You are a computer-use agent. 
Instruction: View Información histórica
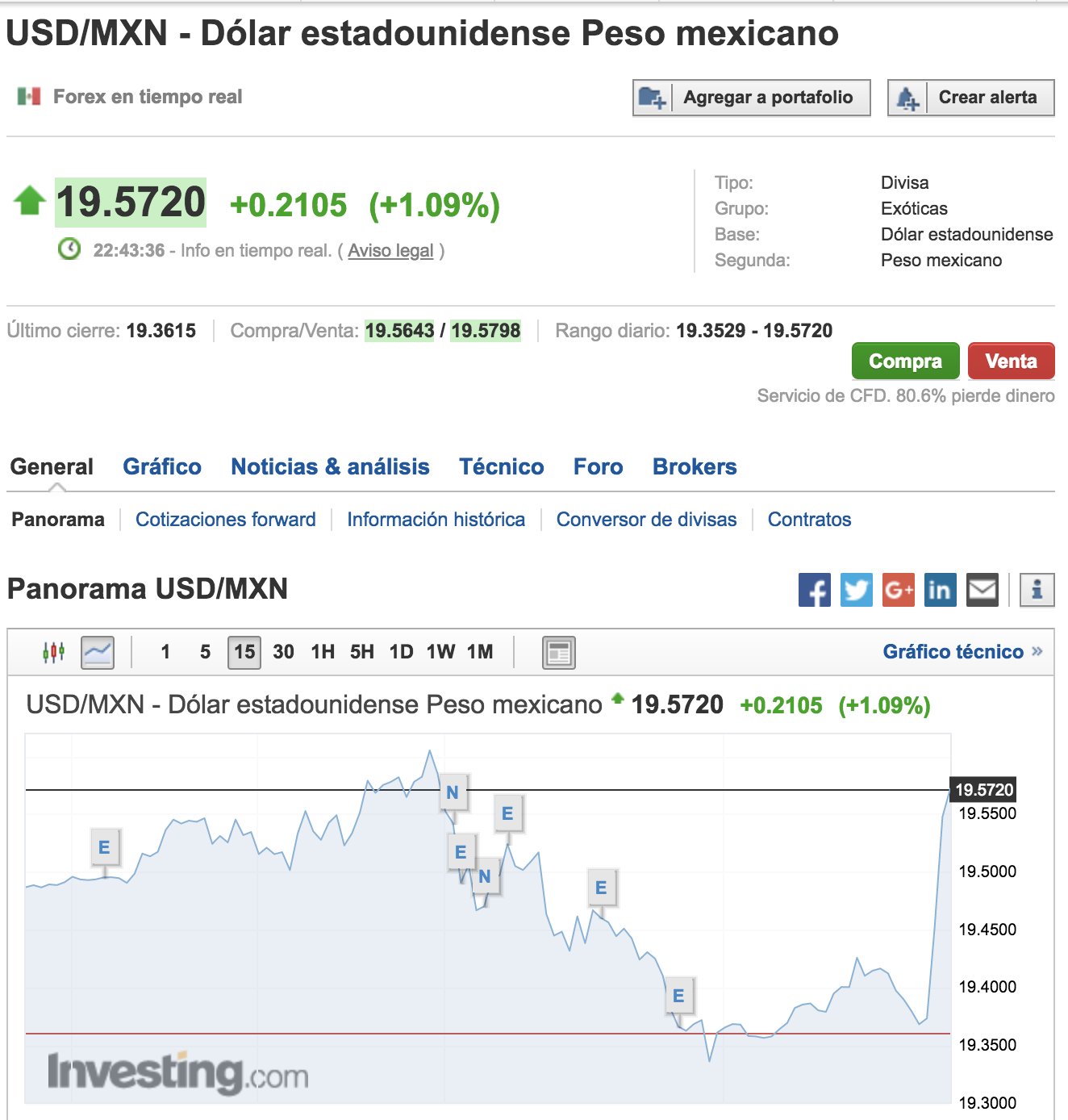tap(436, 519)
